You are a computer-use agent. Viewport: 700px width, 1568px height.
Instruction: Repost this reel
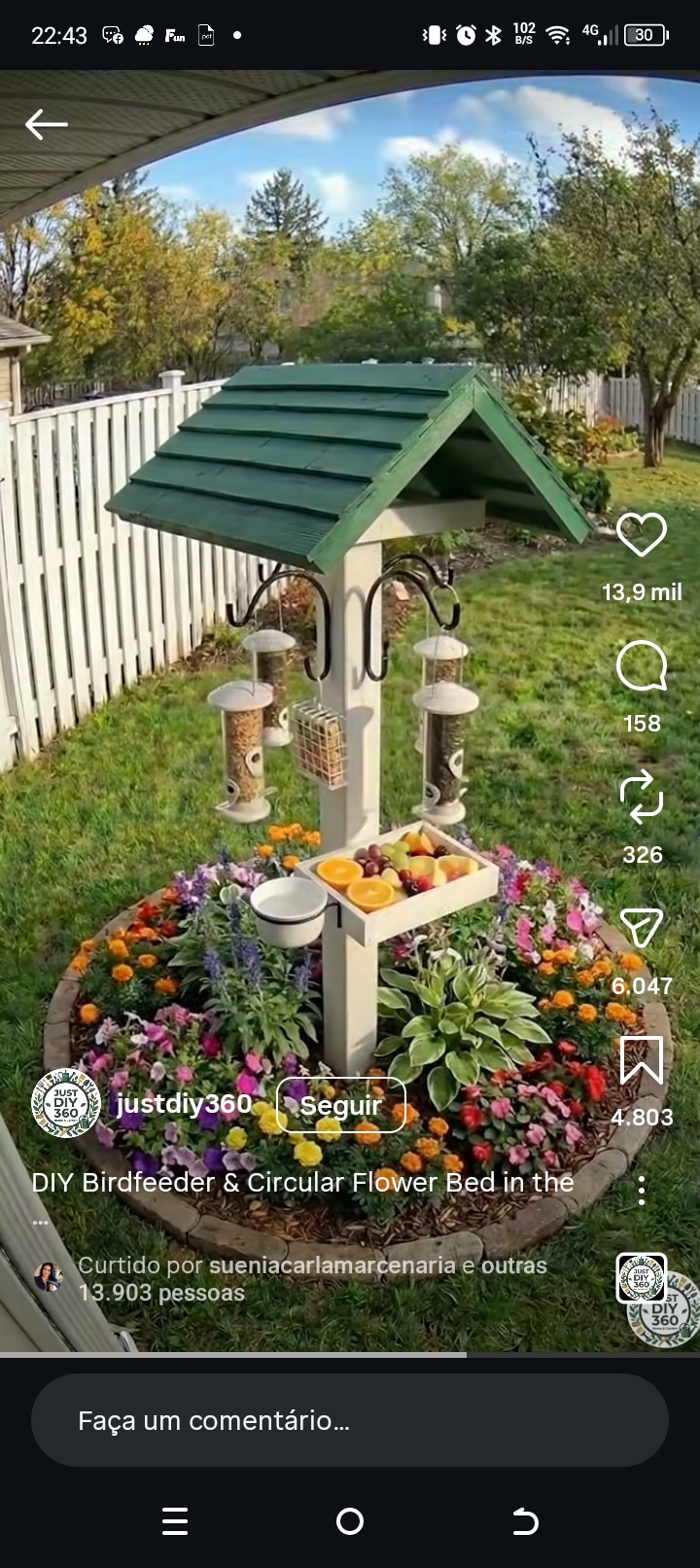pyautogui.click(x=642, y=798)
